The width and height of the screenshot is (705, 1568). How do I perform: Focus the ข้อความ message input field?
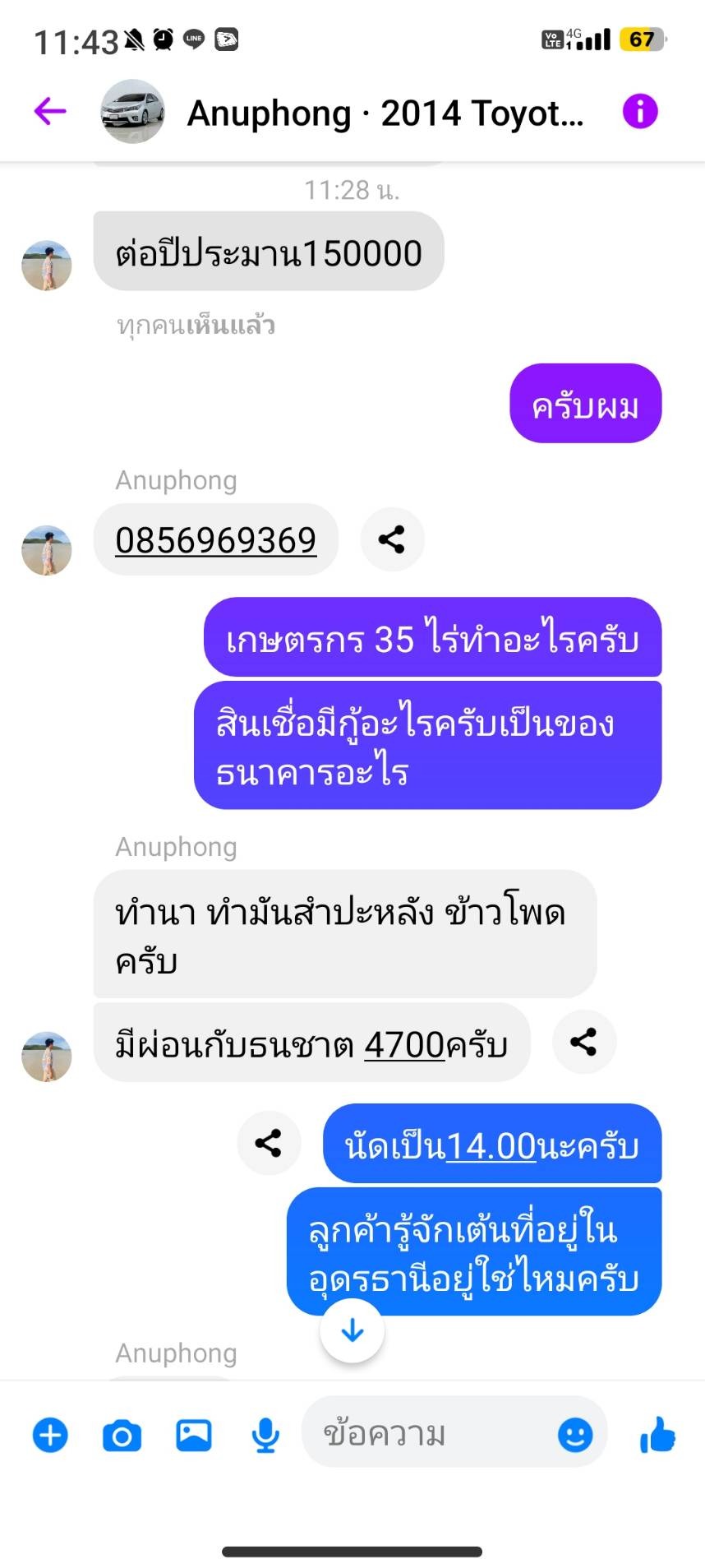coord(427,1434)
